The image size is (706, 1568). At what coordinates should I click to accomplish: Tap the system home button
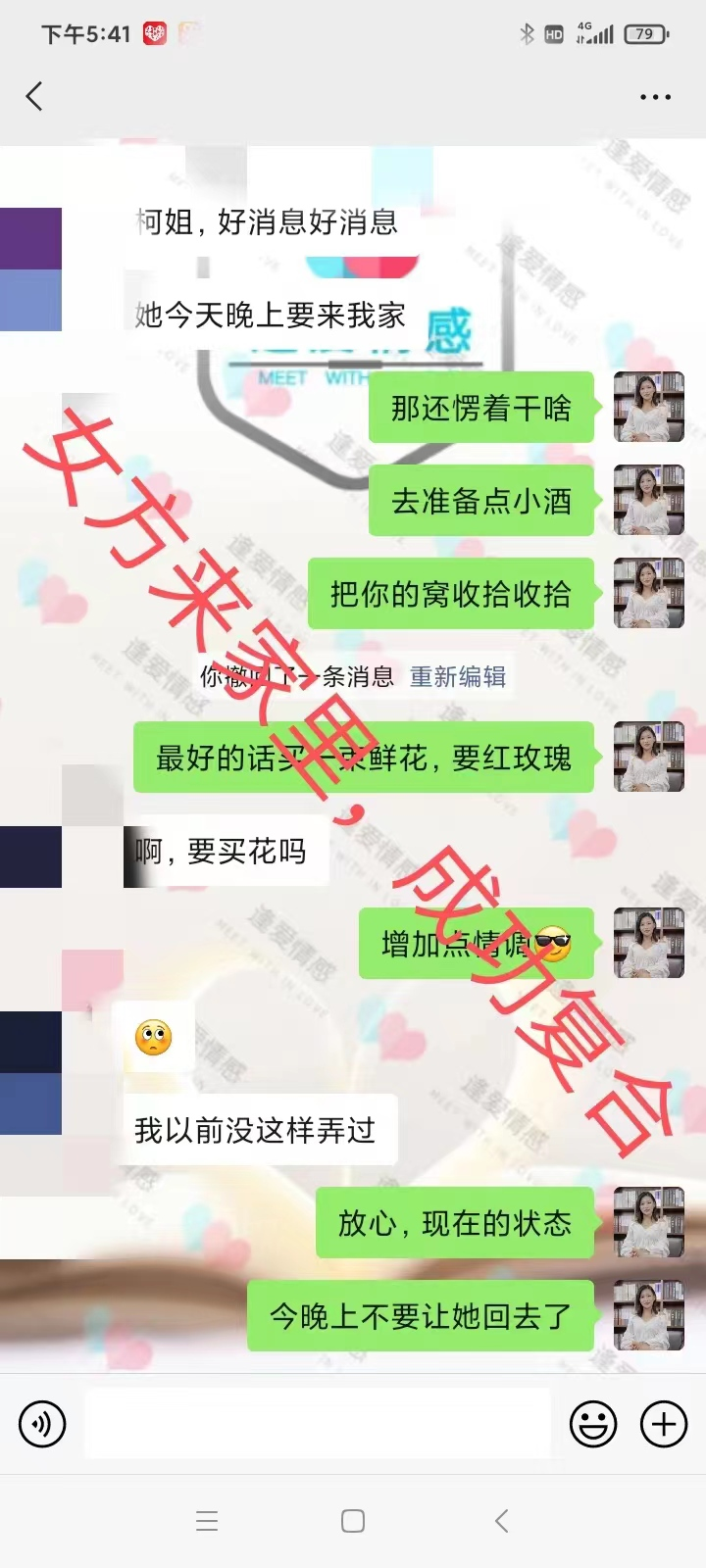tap(353, 1521)
